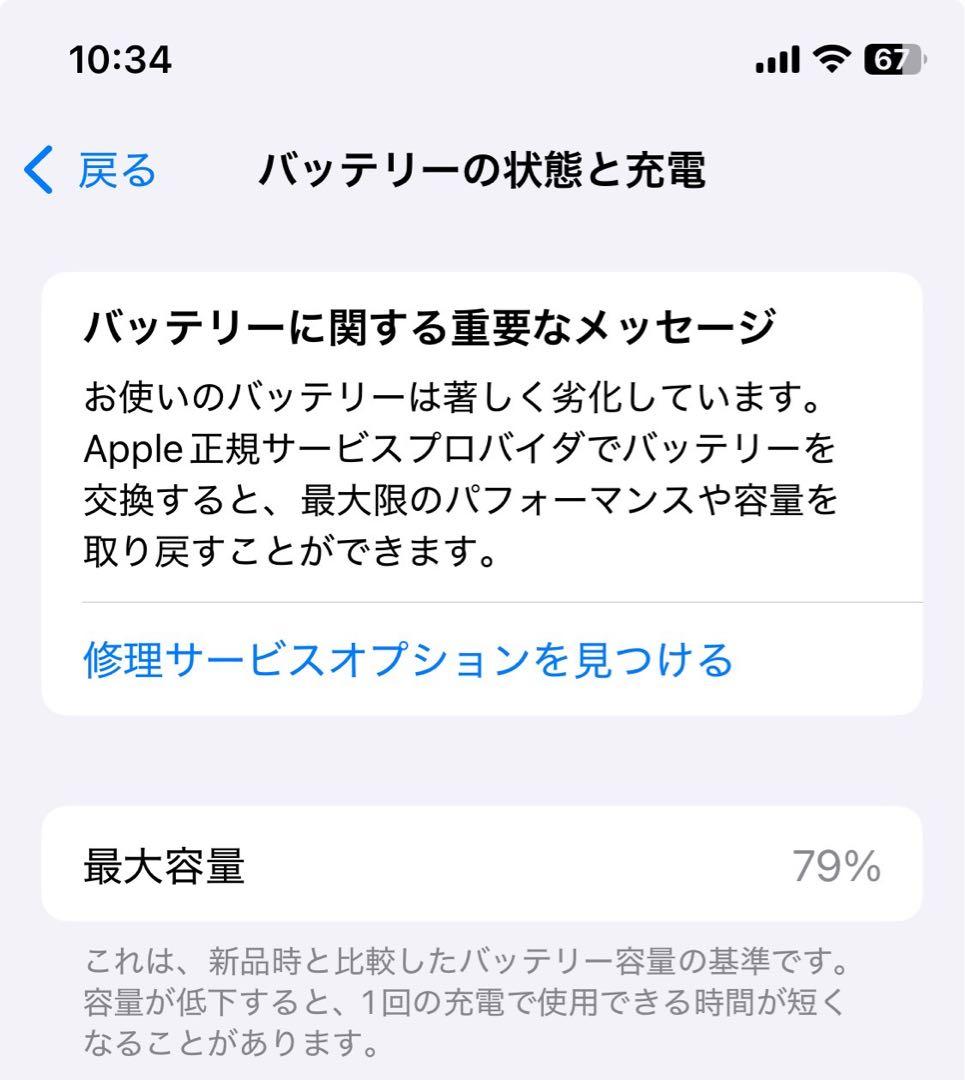This screenshot has height=1080, width=965.
Task: Tap the back chevron arrow icon
Action: click(38, 170)
